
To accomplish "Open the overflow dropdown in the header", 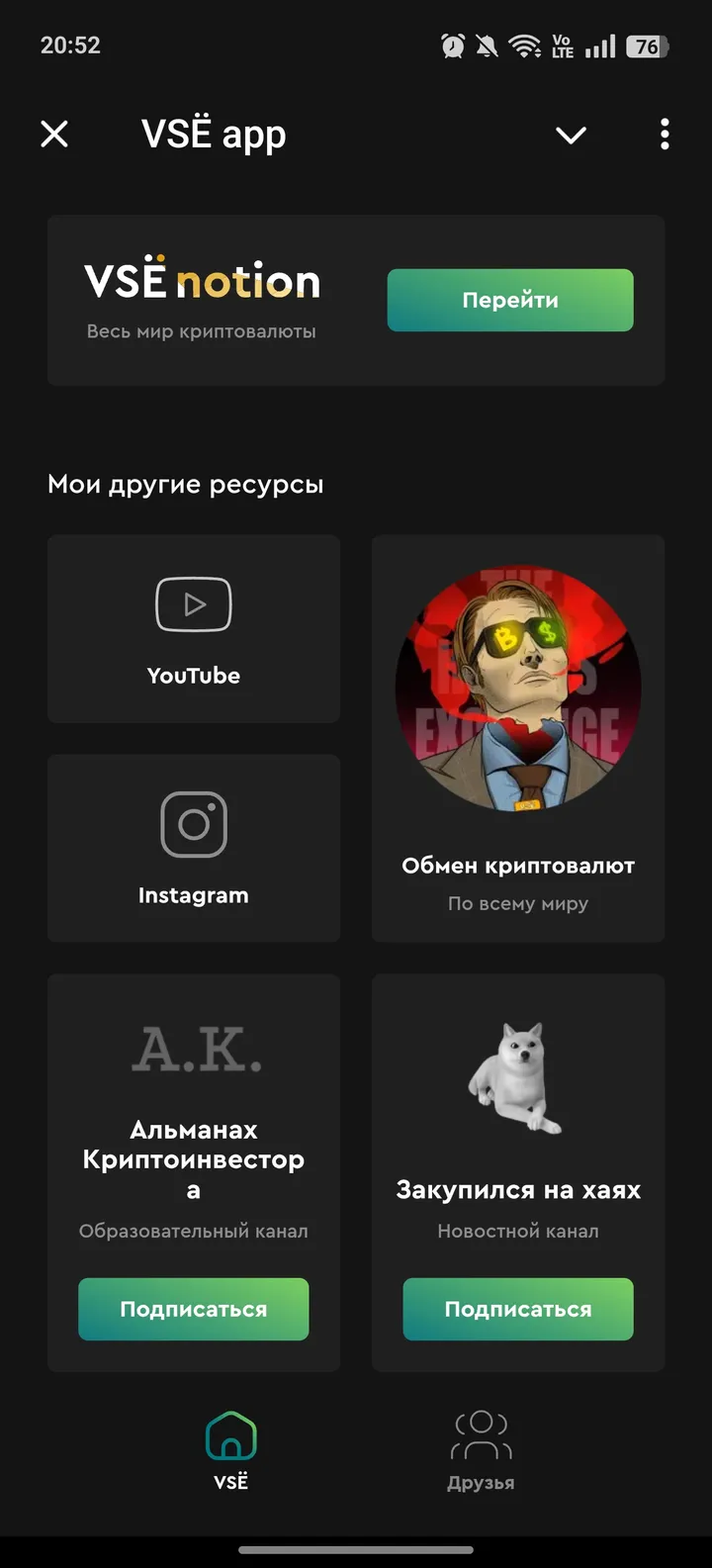I will click(664, 135).
